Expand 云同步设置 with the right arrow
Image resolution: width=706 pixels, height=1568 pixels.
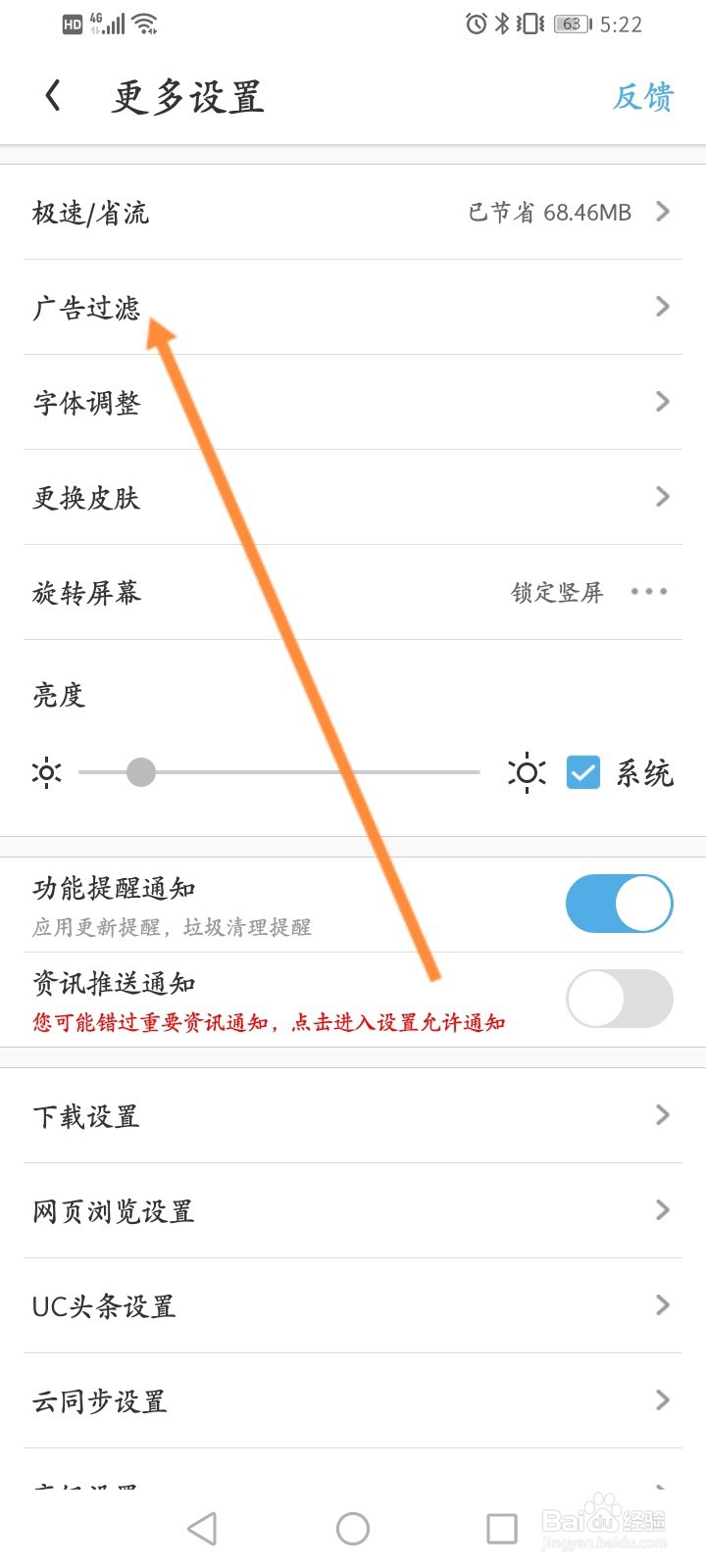(662, 1400)
